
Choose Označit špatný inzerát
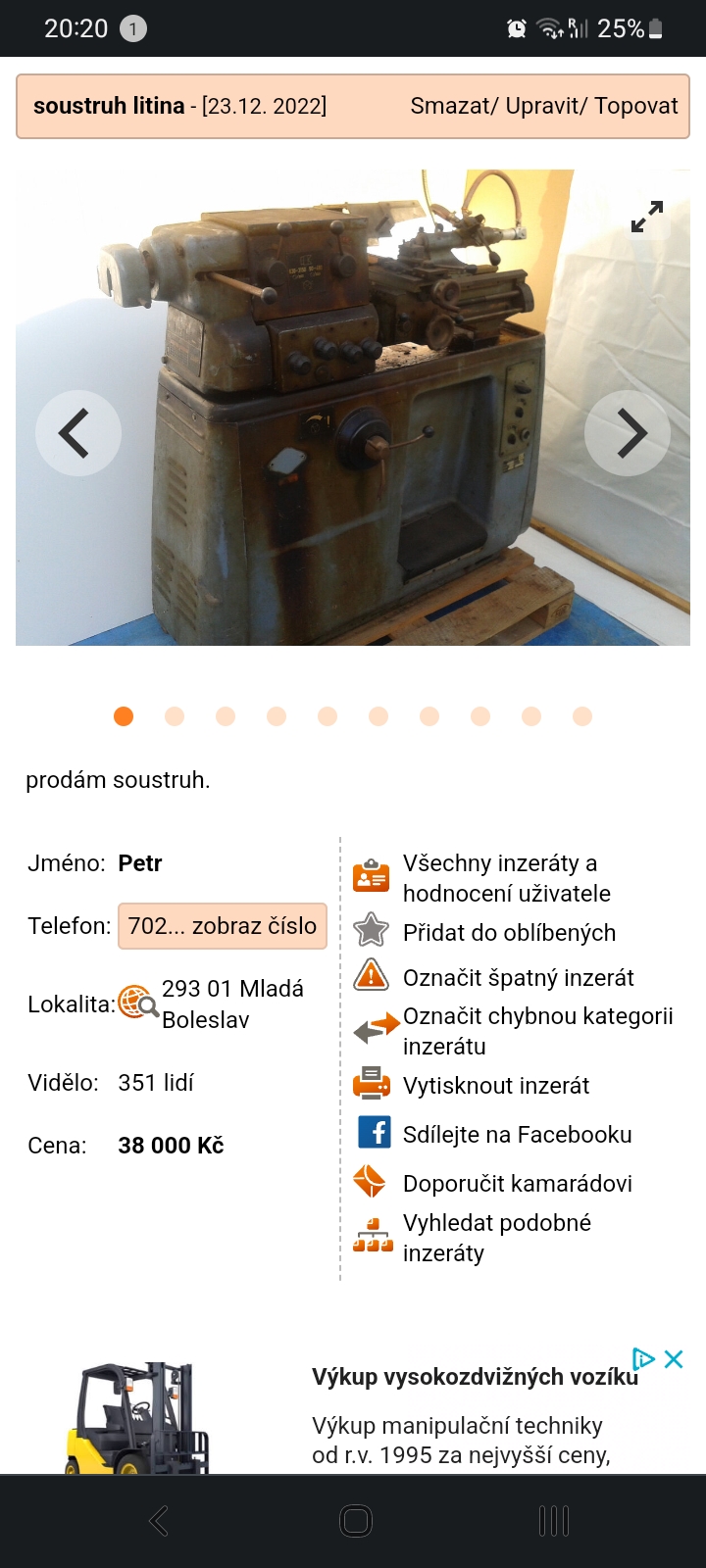[518, 978]
